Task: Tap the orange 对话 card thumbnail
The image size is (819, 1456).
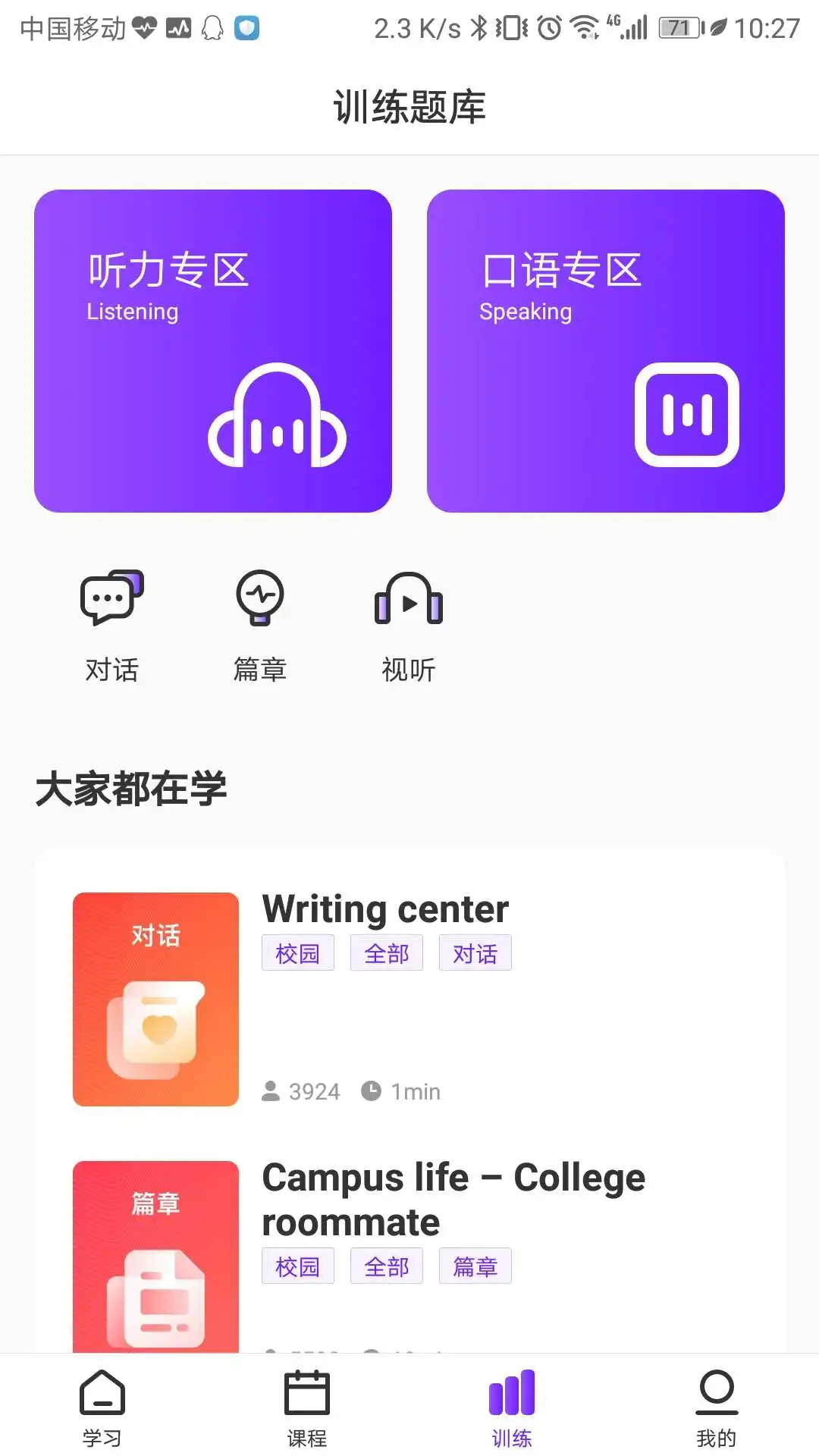Action: coord(155,1001)
